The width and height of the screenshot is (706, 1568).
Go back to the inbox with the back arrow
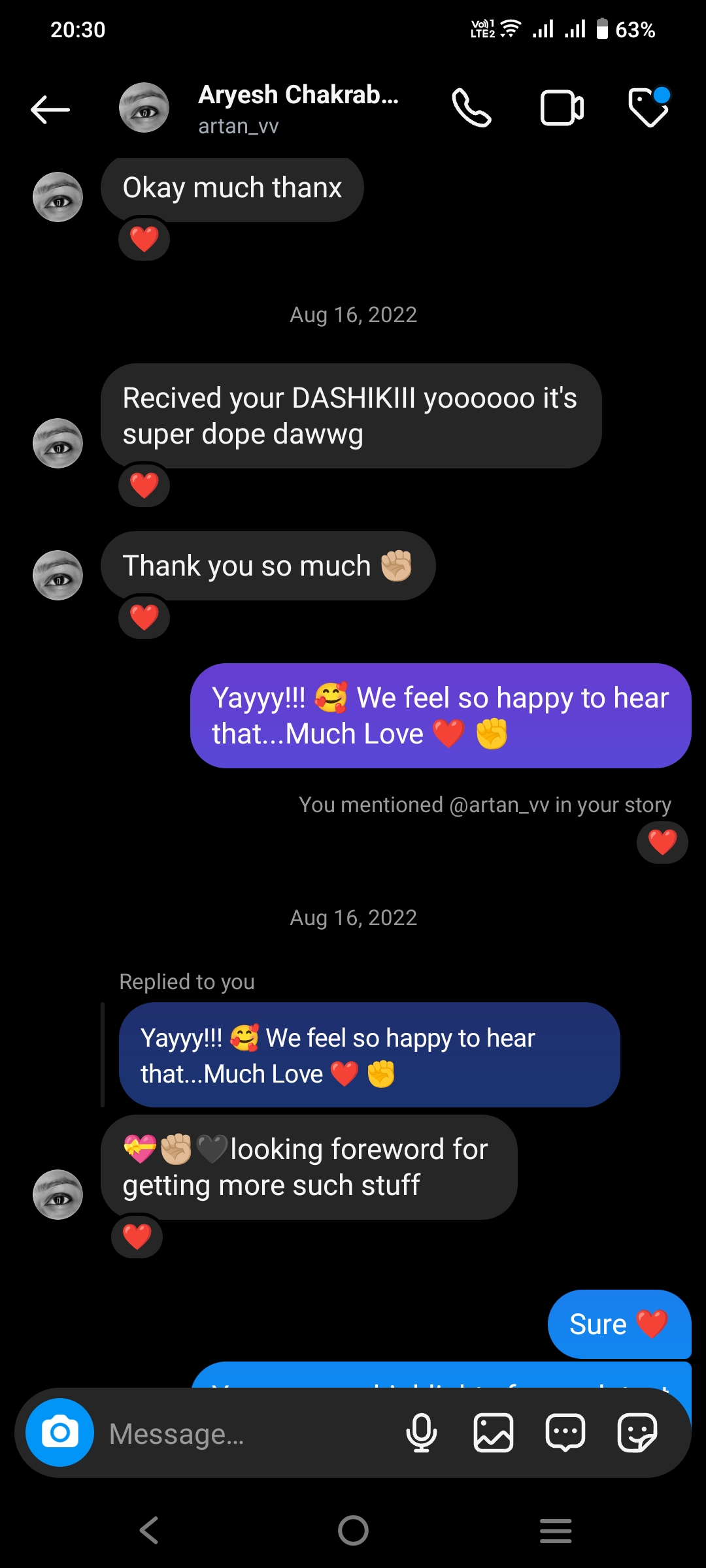(50, 109)
